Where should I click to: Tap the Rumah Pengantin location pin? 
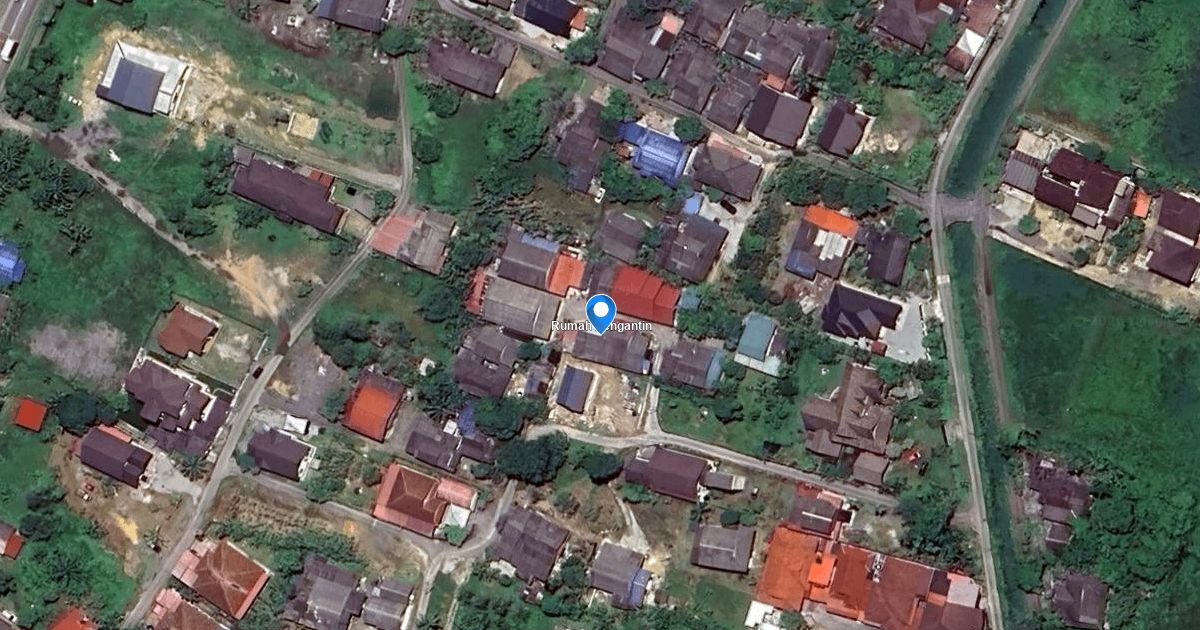[x=600, y=311]
